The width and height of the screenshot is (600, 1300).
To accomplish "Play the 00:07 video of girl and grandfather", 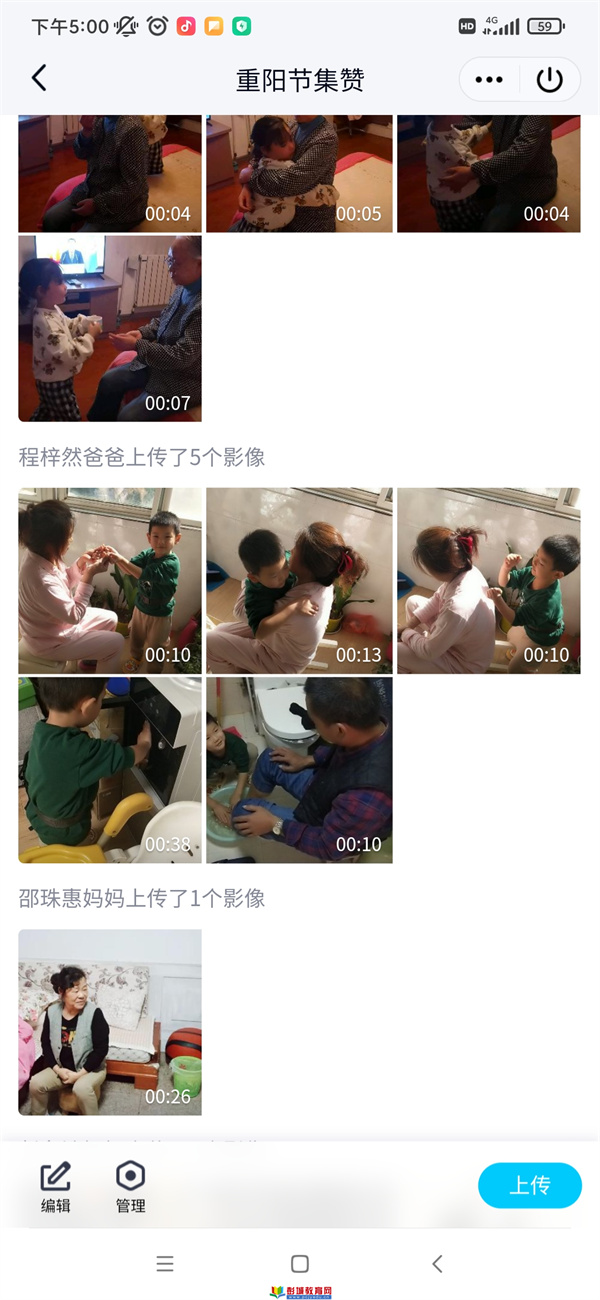I will pos(110,329).
